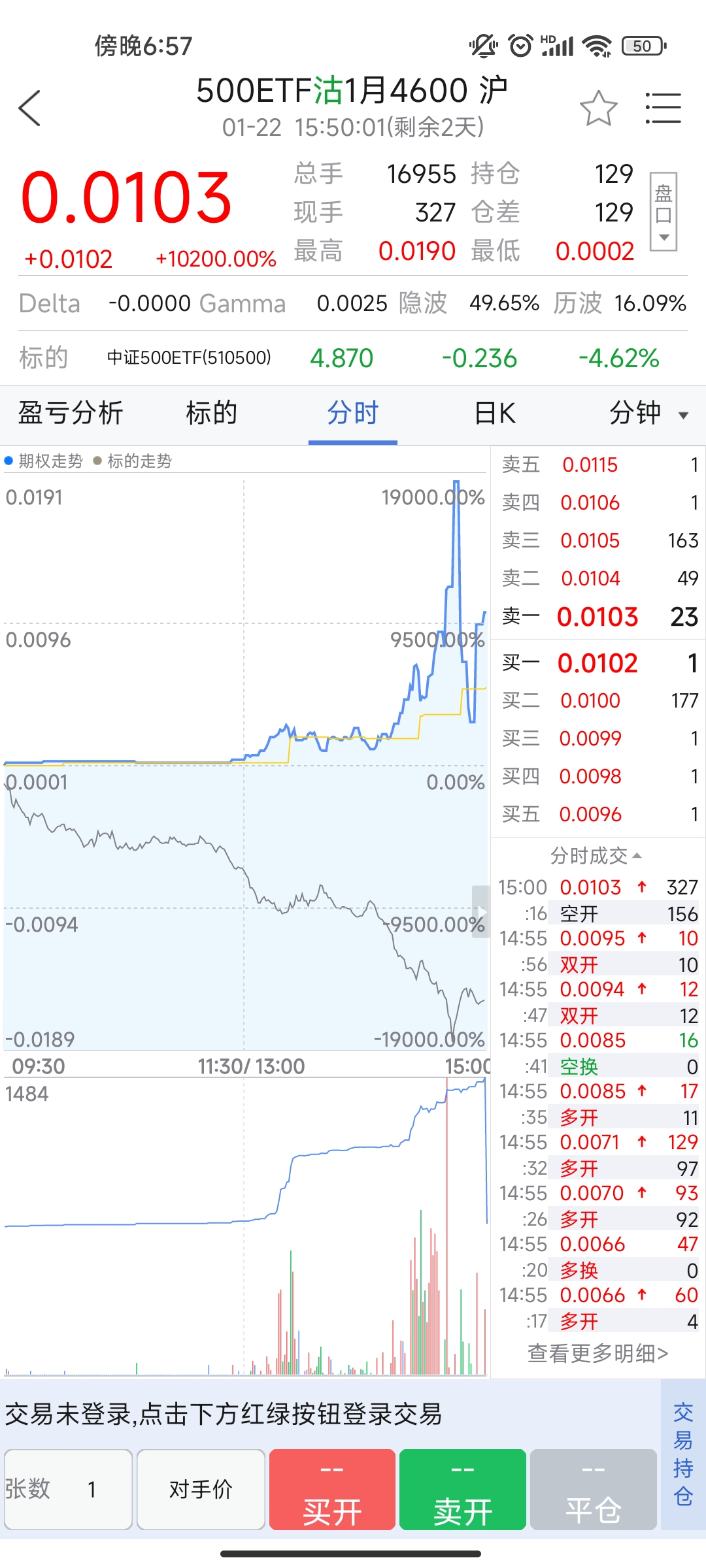Image resolution: width=706 pixels, height=1568 pixels.
Task: Choose the 对手价 price type
Action: coord(201,1489)
